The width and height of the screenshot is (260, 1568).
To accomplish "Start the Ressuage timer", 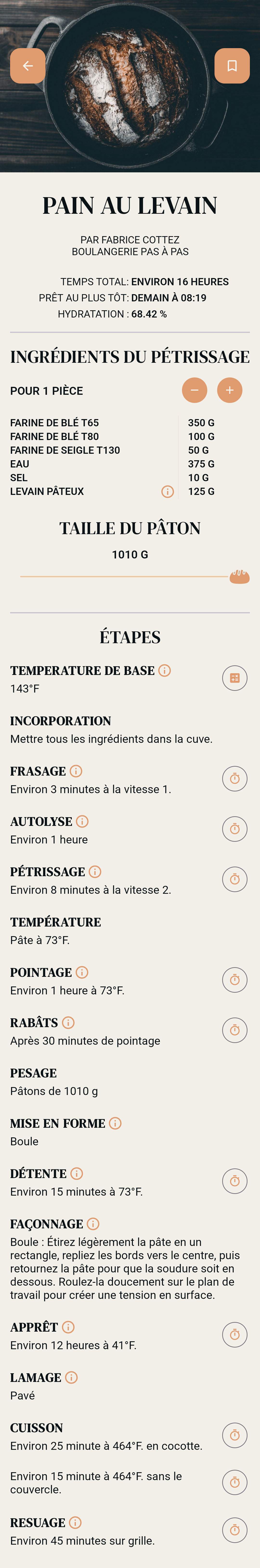I will (x=234, y=1530).
